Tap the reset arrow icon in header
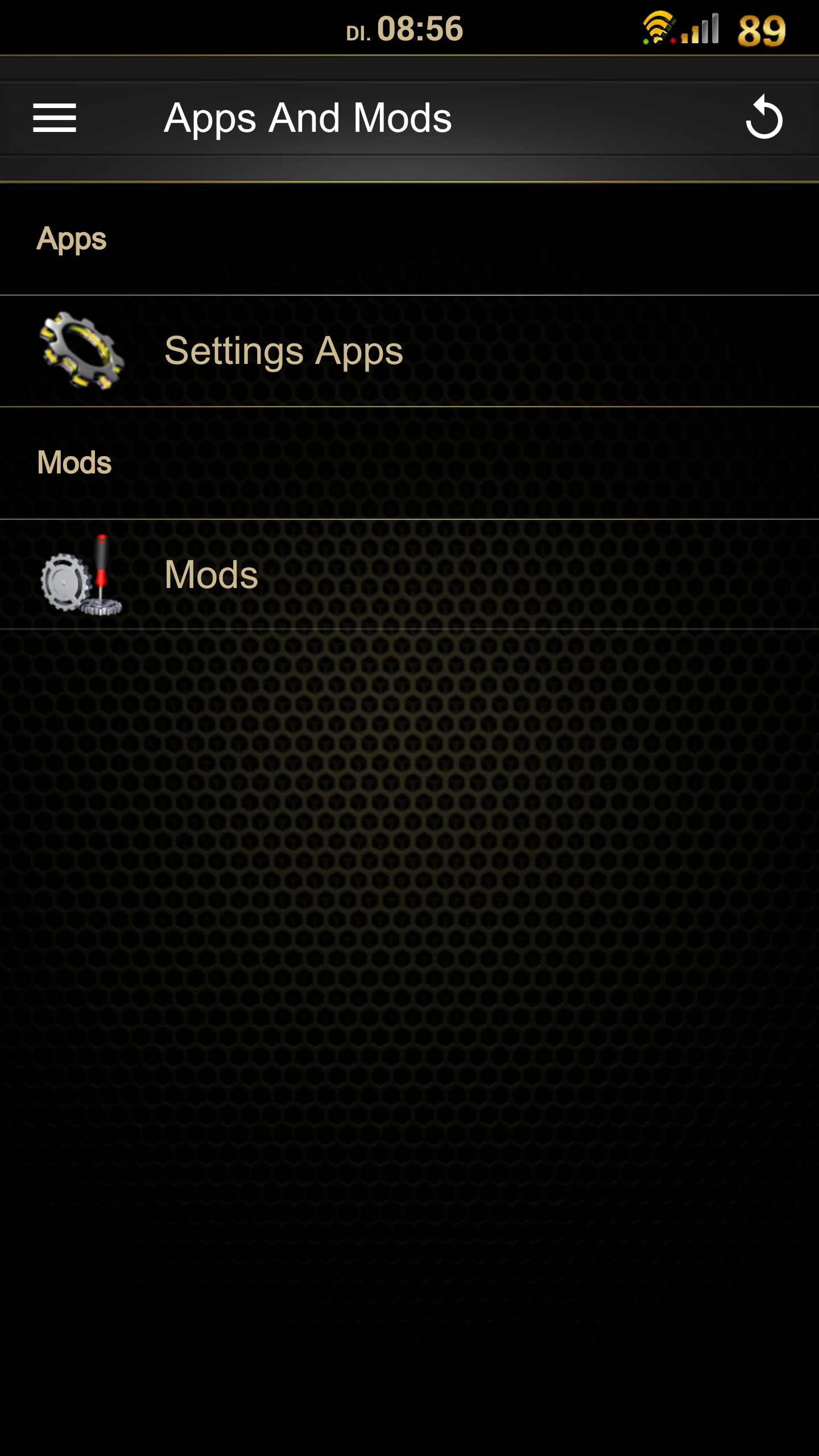This screenshot has width=819, height=1456. point(764,117)
